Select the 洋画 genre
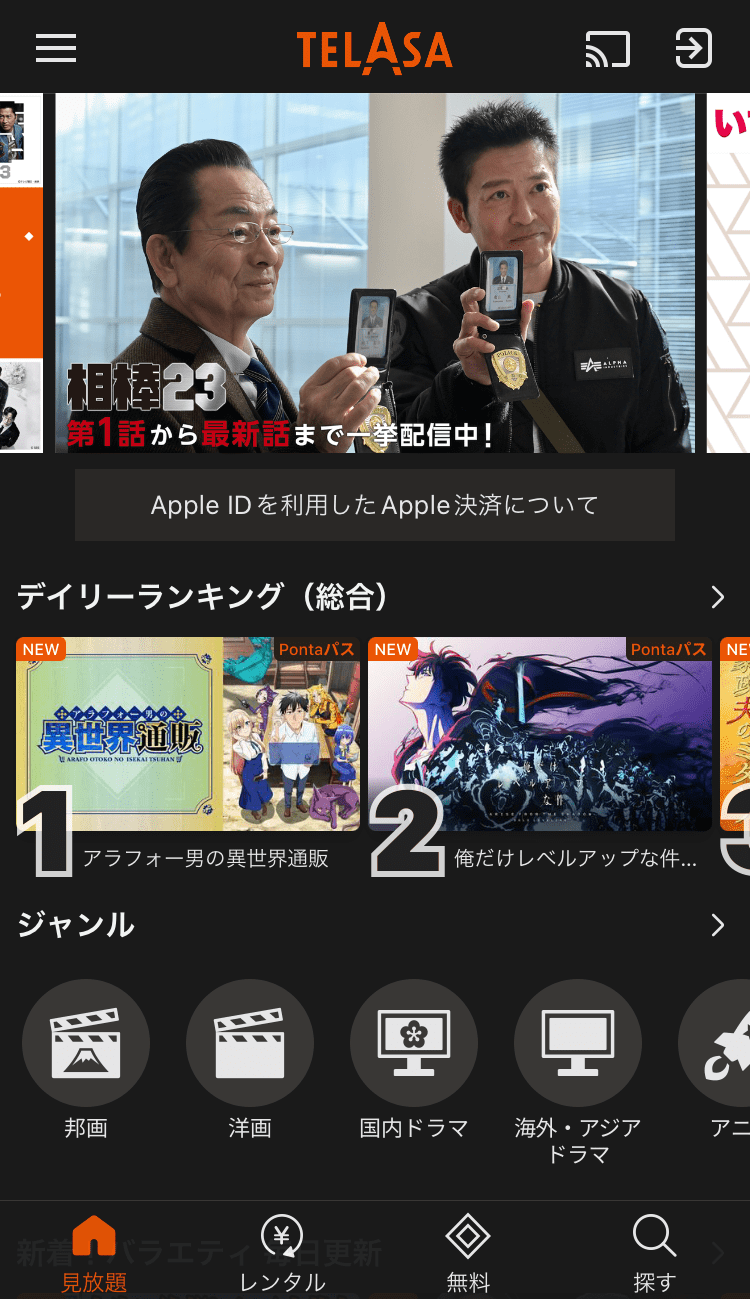 point(250,1043)
